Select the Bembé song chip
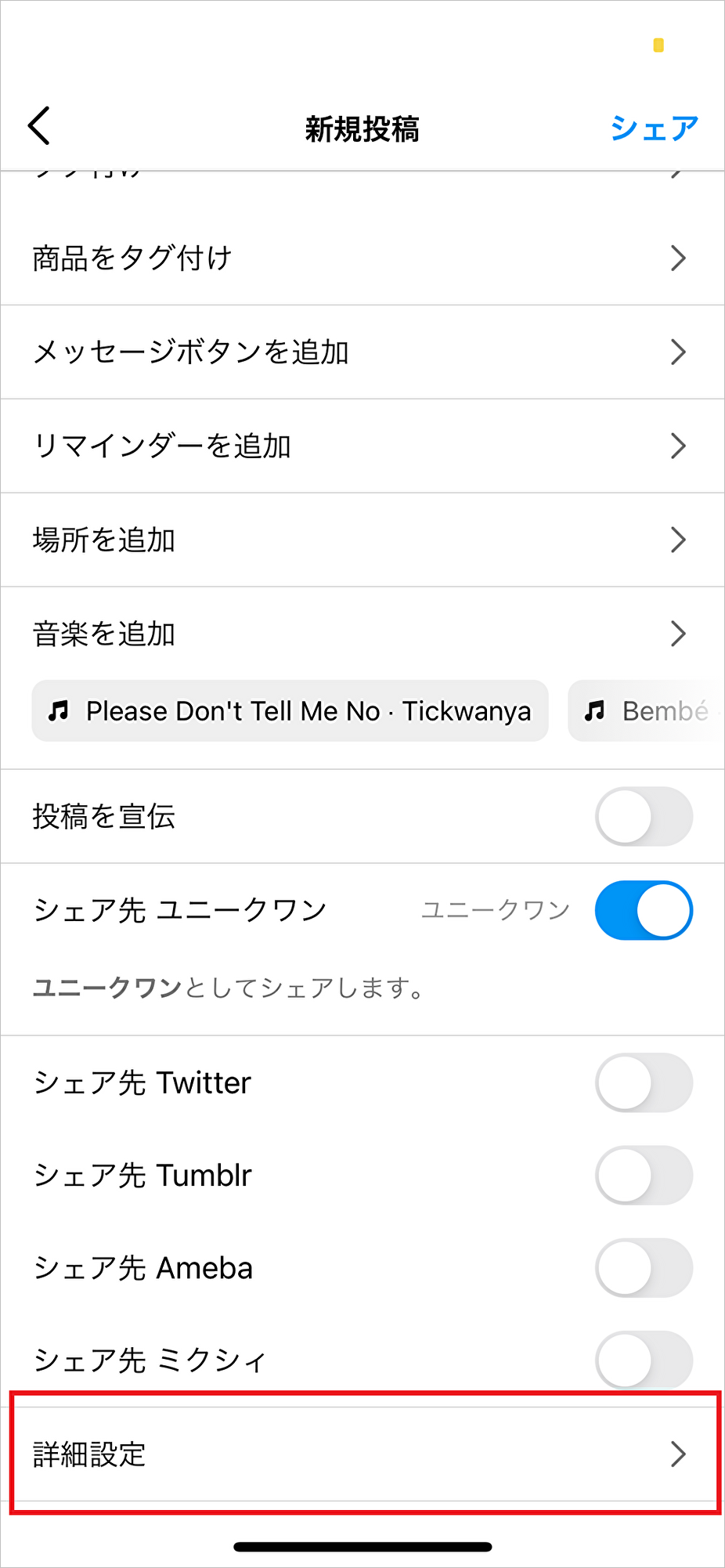This screenshot has height=1568, width=725. [647, 711]
